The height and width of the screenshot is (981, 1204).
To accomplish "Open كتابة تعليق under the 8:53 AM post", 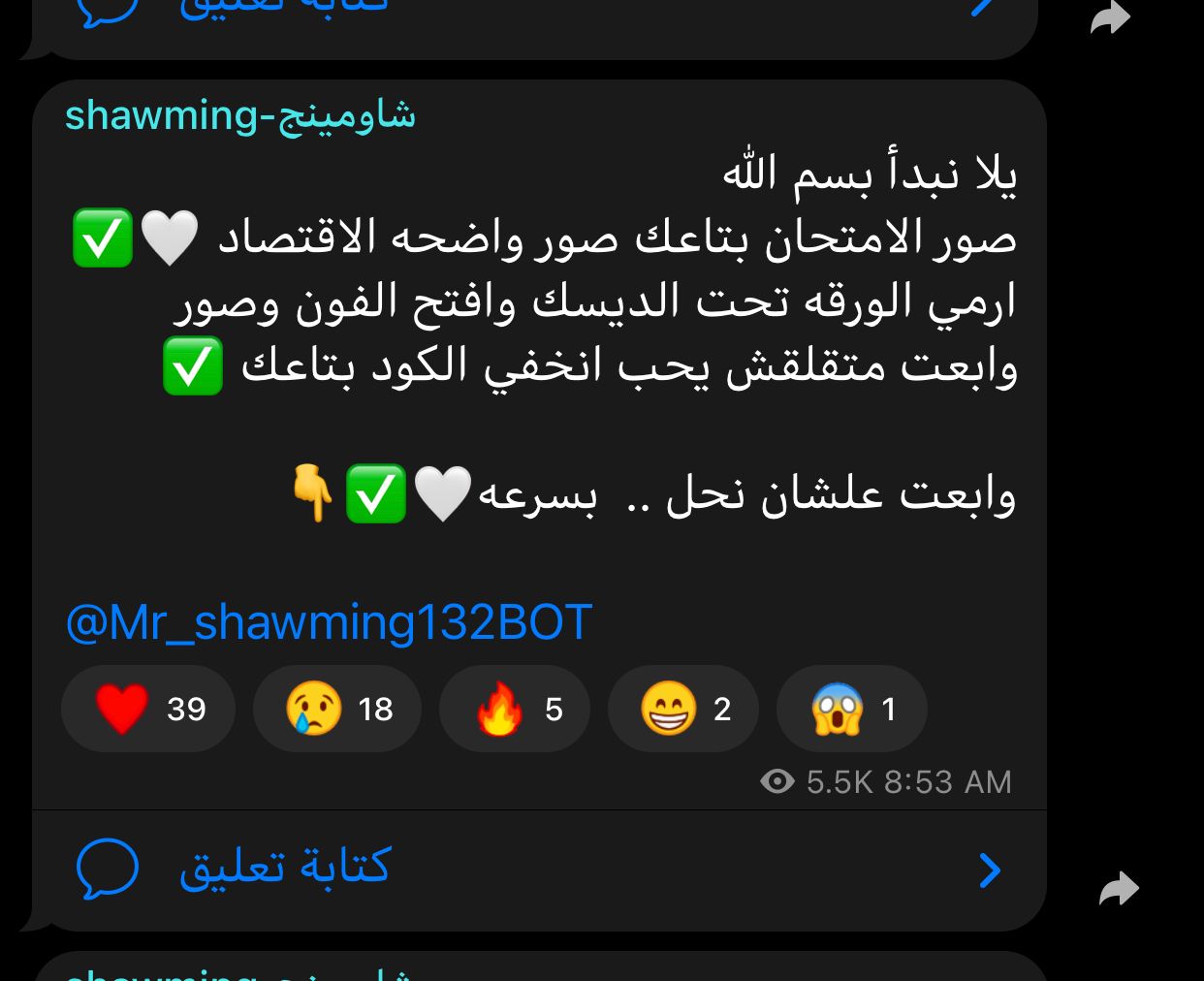I will click(x=285, y=868).
